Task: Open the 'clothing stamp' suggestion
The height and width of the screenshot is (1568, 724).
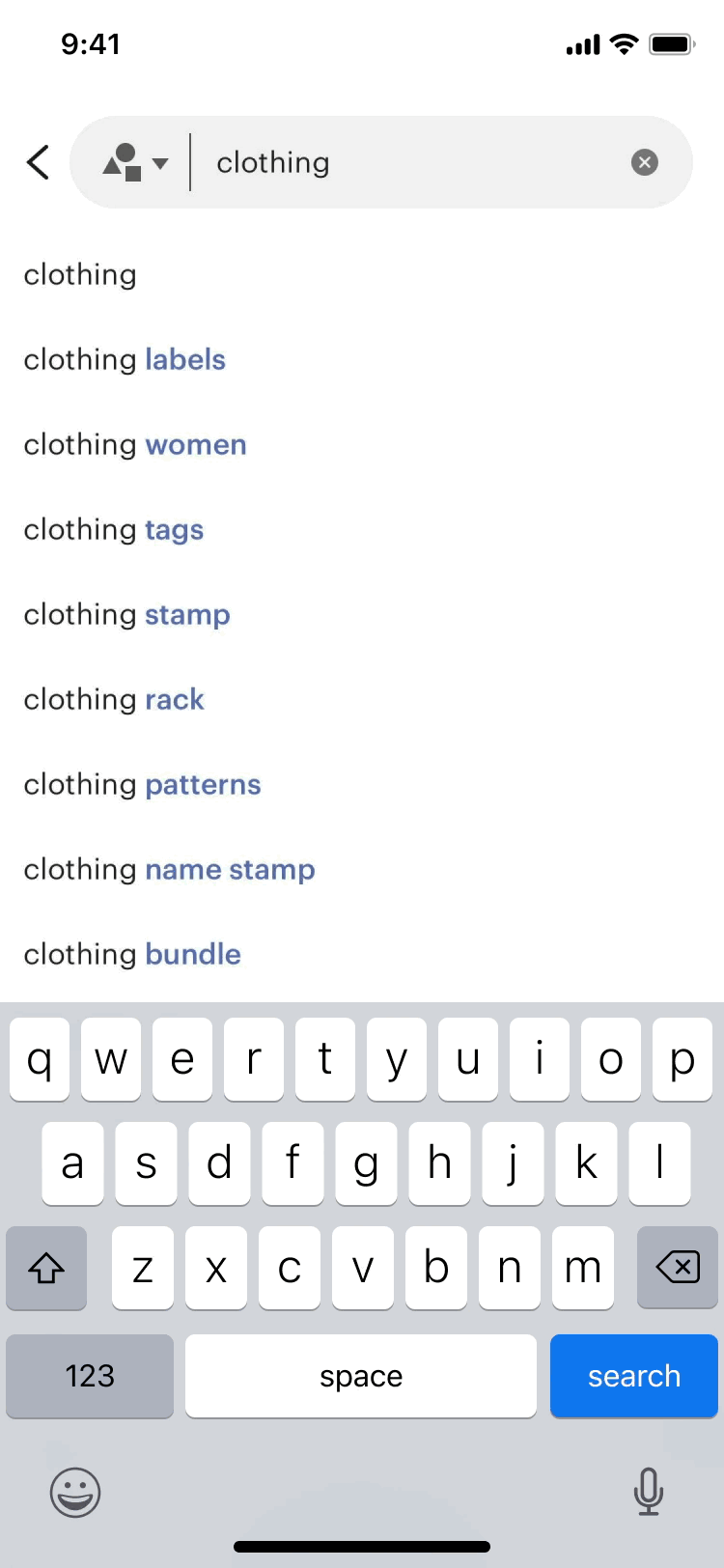Action: point(126,615)
